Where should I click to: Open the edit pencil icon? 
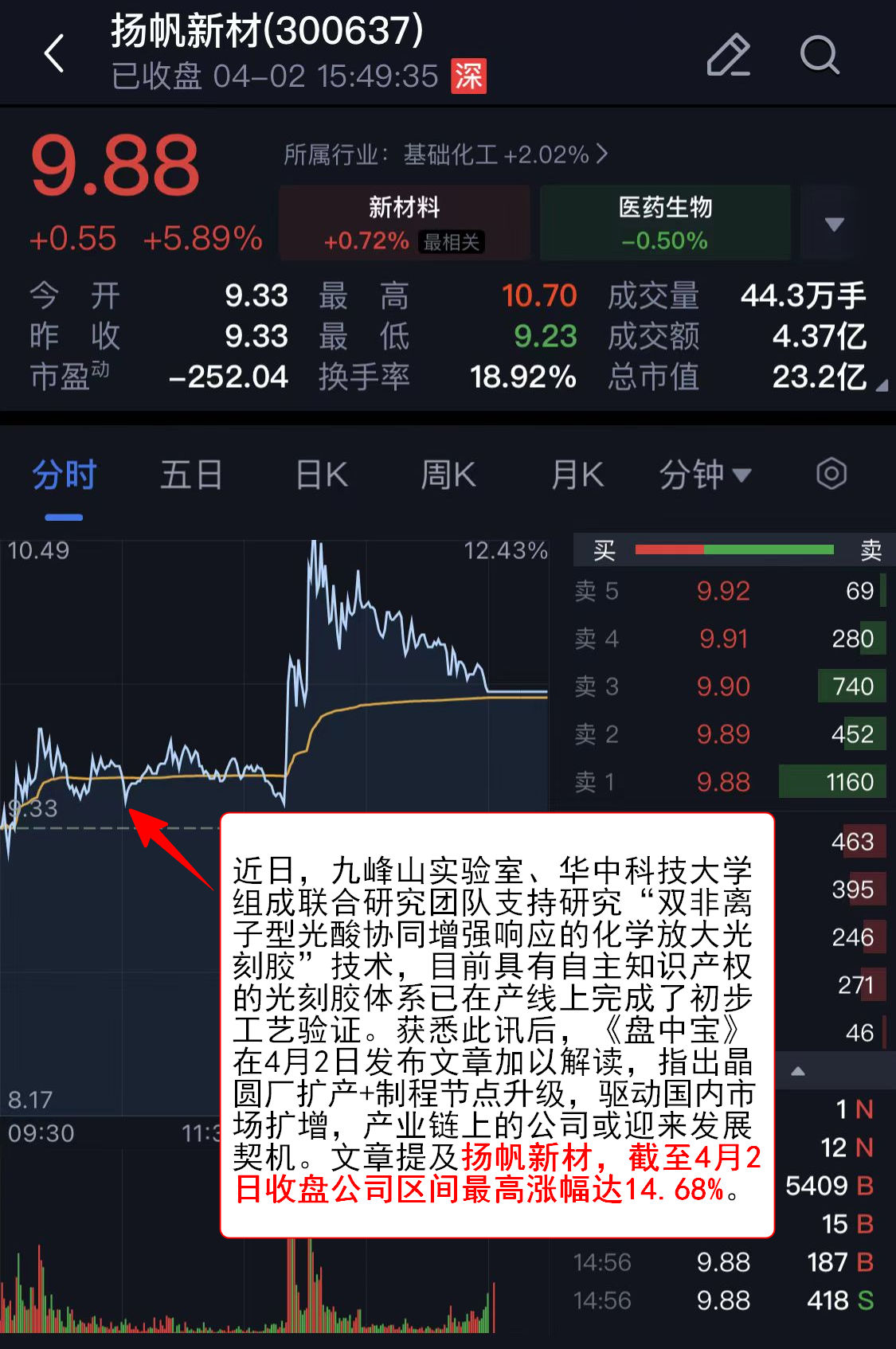[x=728, y=54]
